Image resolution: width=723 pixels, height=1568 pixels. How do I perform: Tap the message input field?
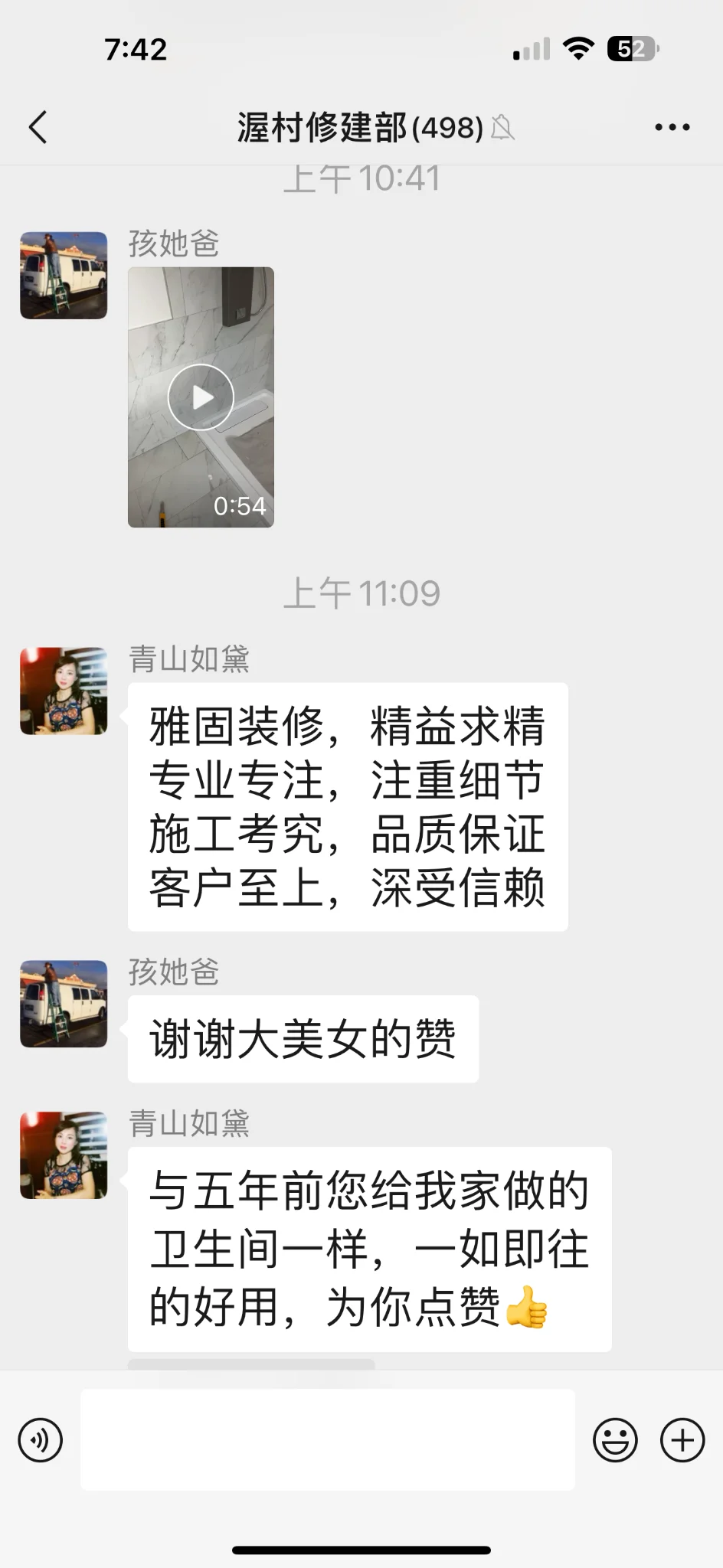point(328,1440)
